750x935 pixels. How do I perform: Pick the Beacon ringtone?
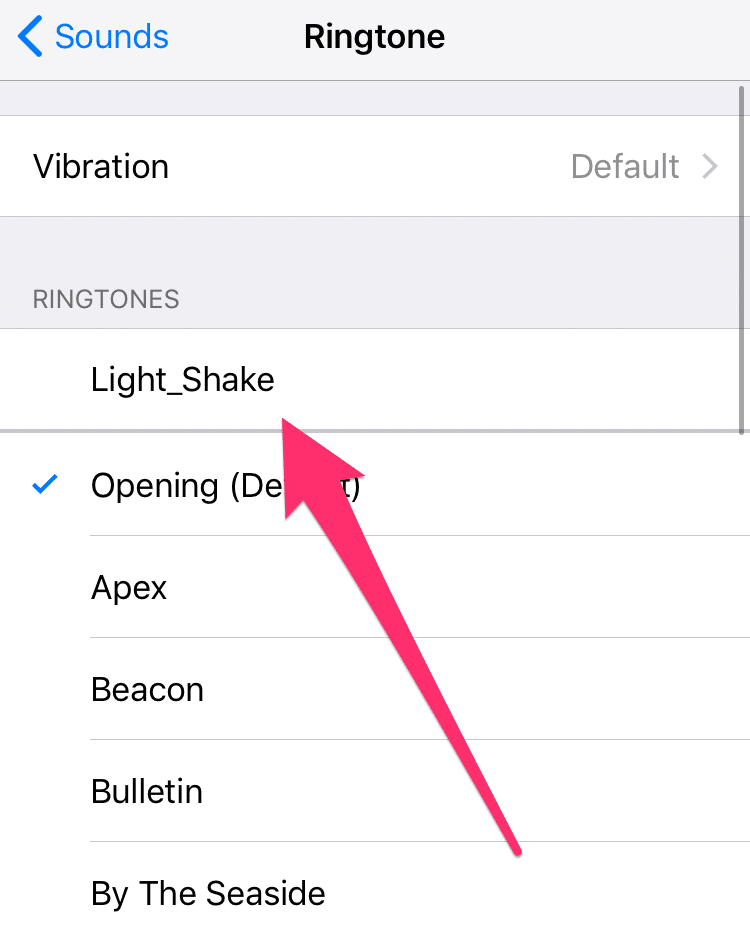[147, 690]
